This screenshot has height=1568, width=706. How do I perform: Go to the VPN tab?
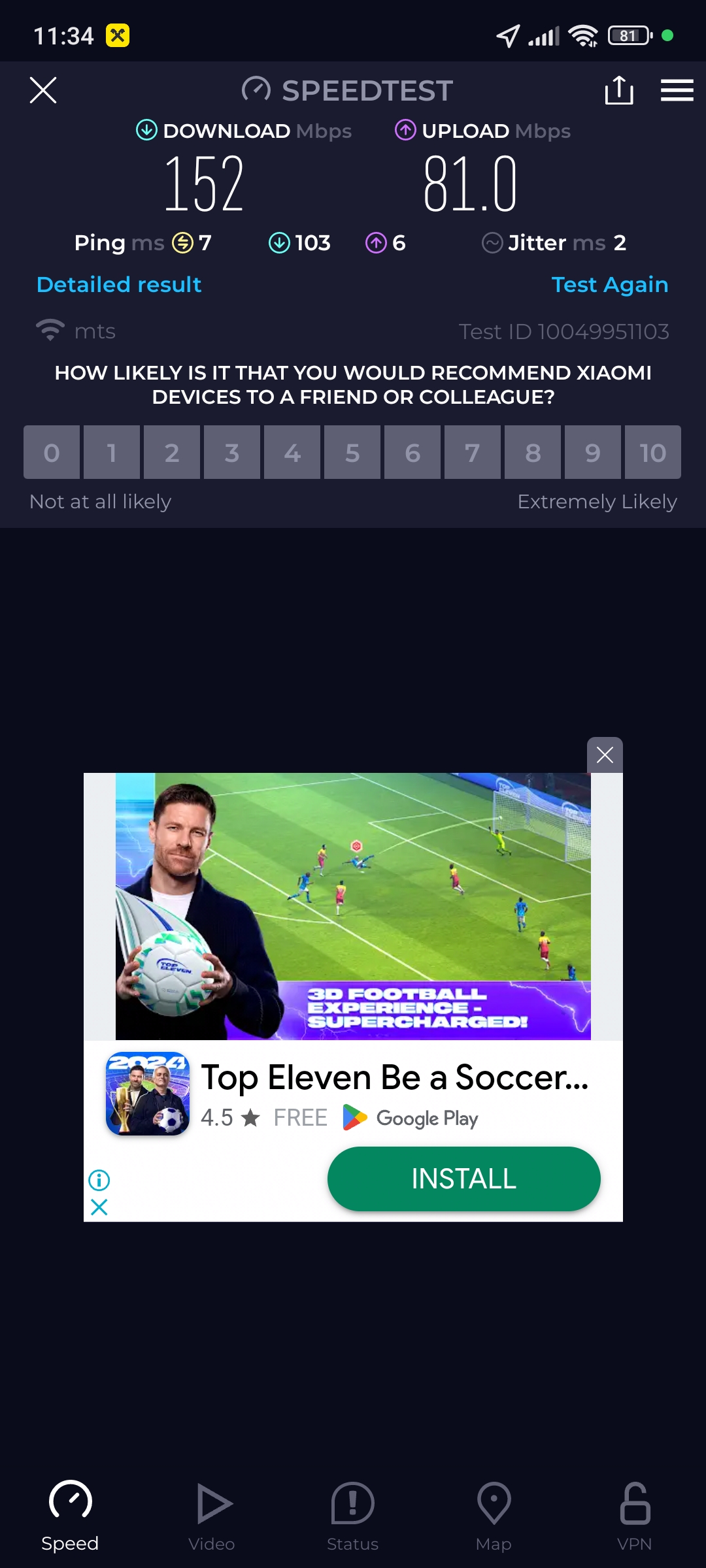pos(634,1516)
